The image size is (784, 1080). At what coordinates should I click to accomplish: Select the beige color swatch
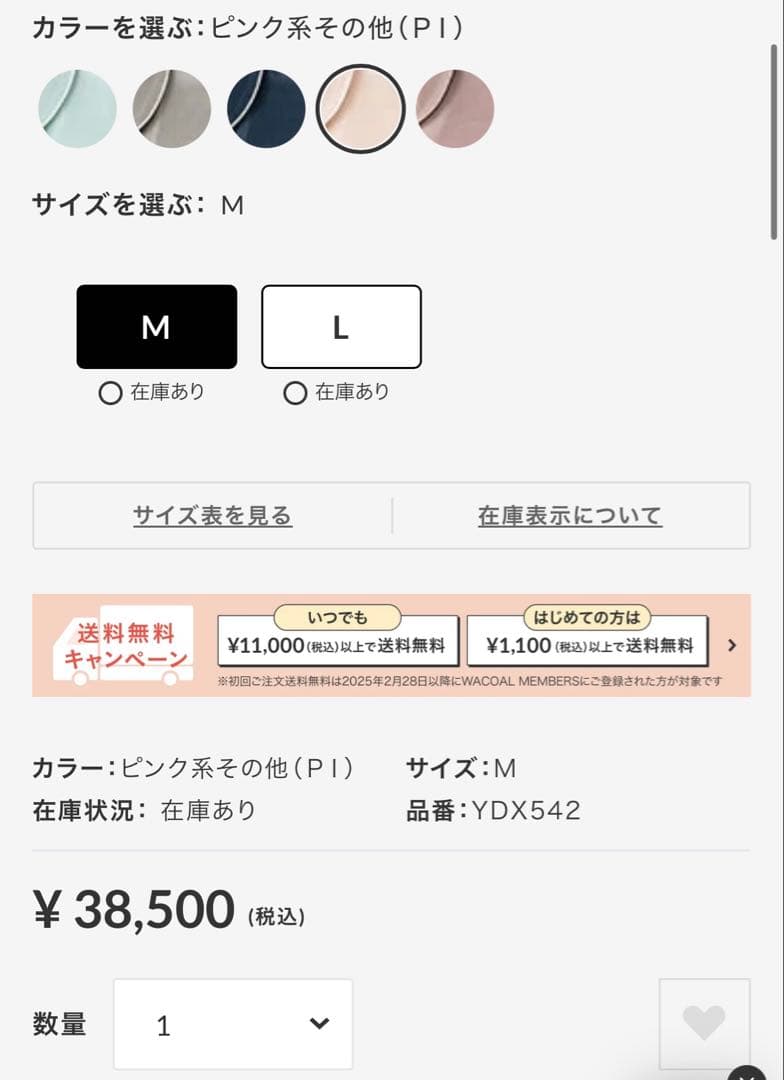[x=171, y=108]
